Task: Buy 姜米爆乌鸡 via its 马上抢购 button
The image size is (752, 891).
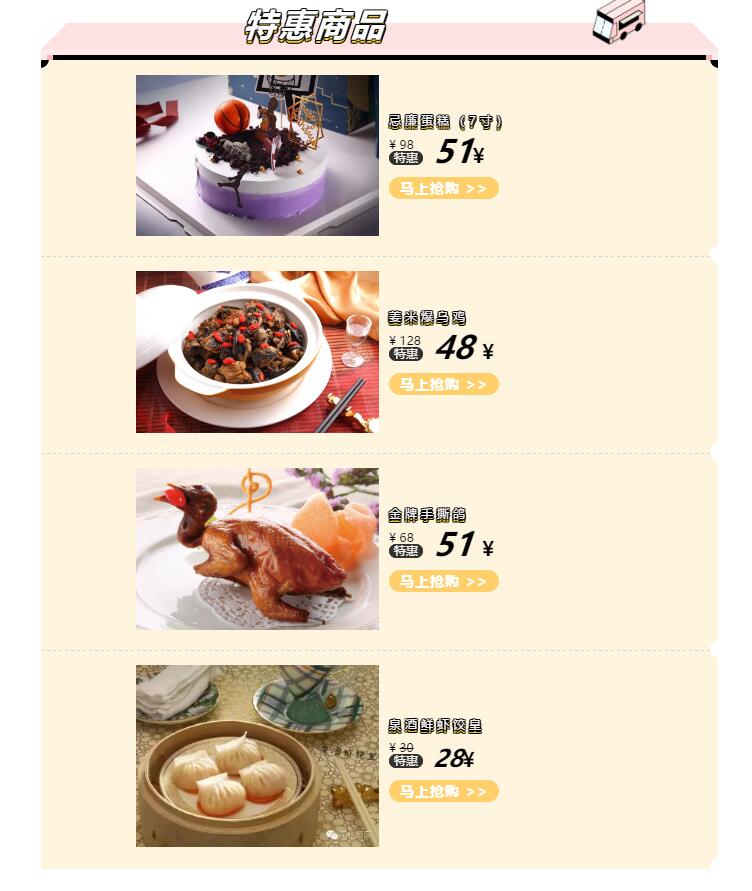Action: pyautogui.click(x=443, y=384)
